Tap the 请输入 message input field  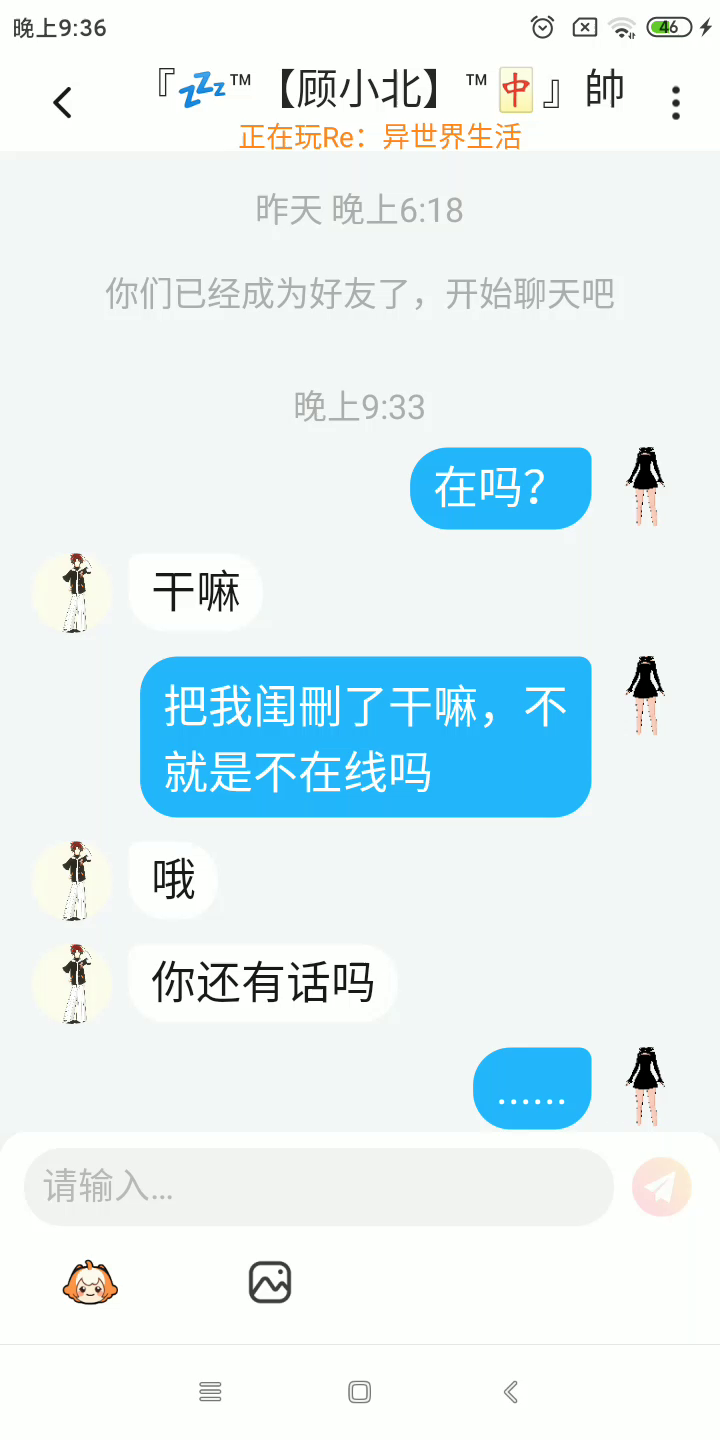coord(318,1187)
